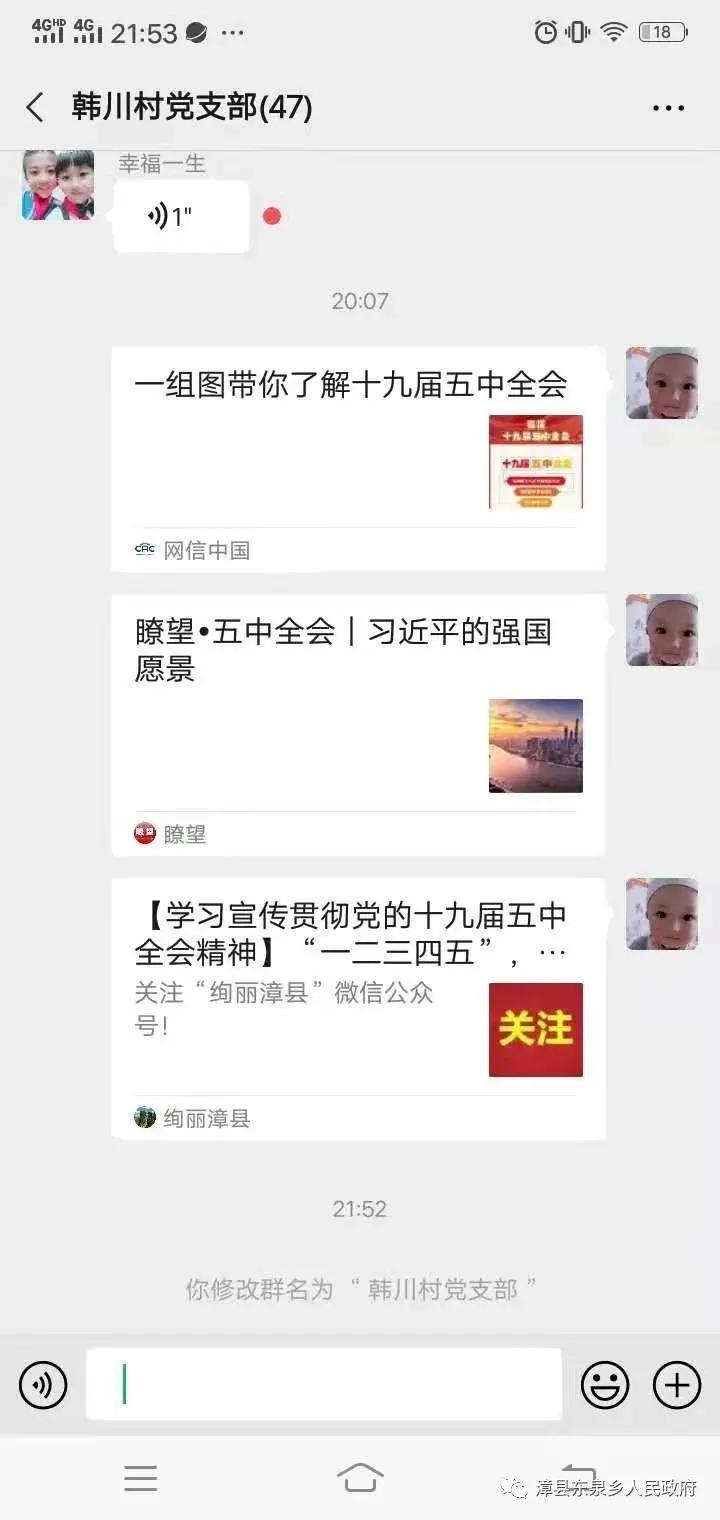The image size is (720, 1520).
Task: Open the plus attachments menu
Action: click(677, 1385)
